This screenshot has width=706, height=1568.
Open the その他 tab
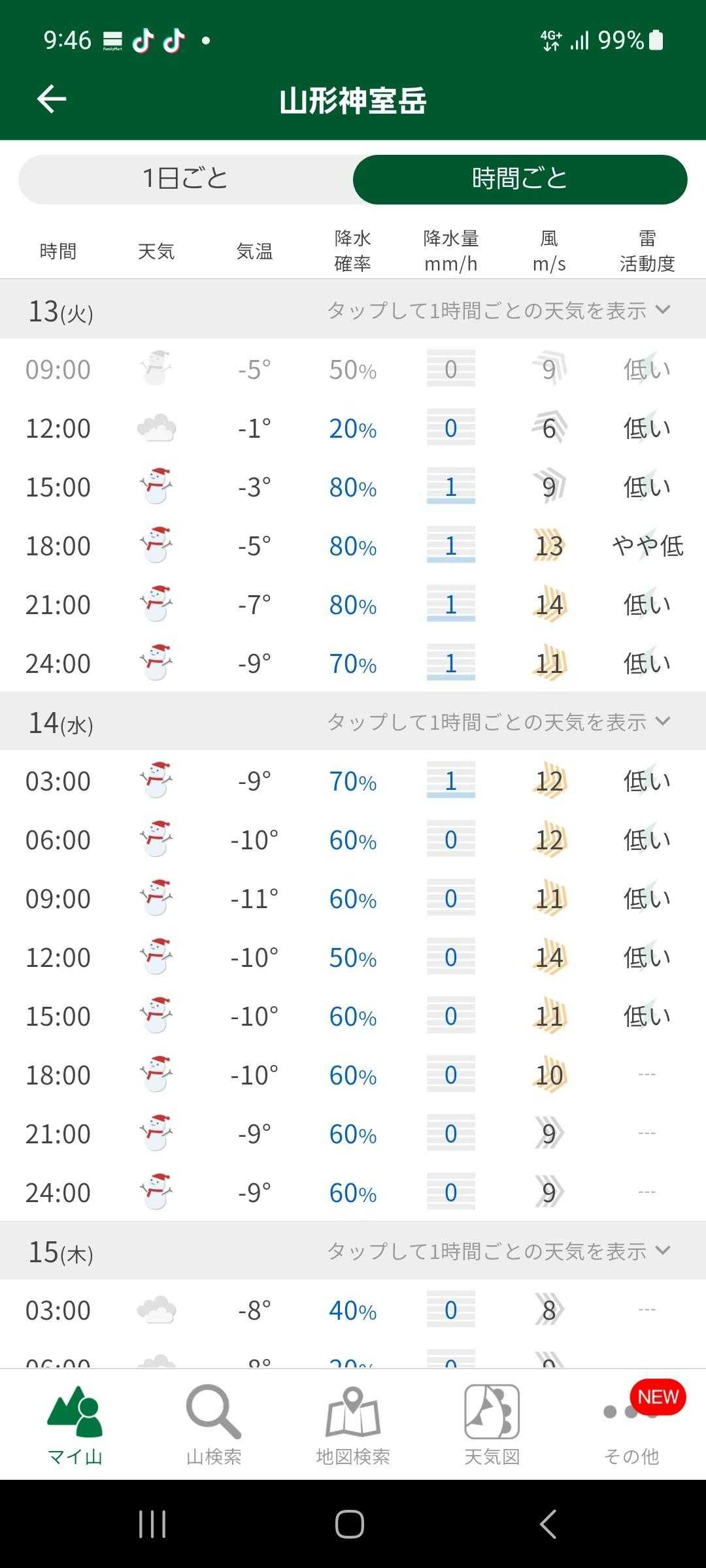(x=631, y=1426)
